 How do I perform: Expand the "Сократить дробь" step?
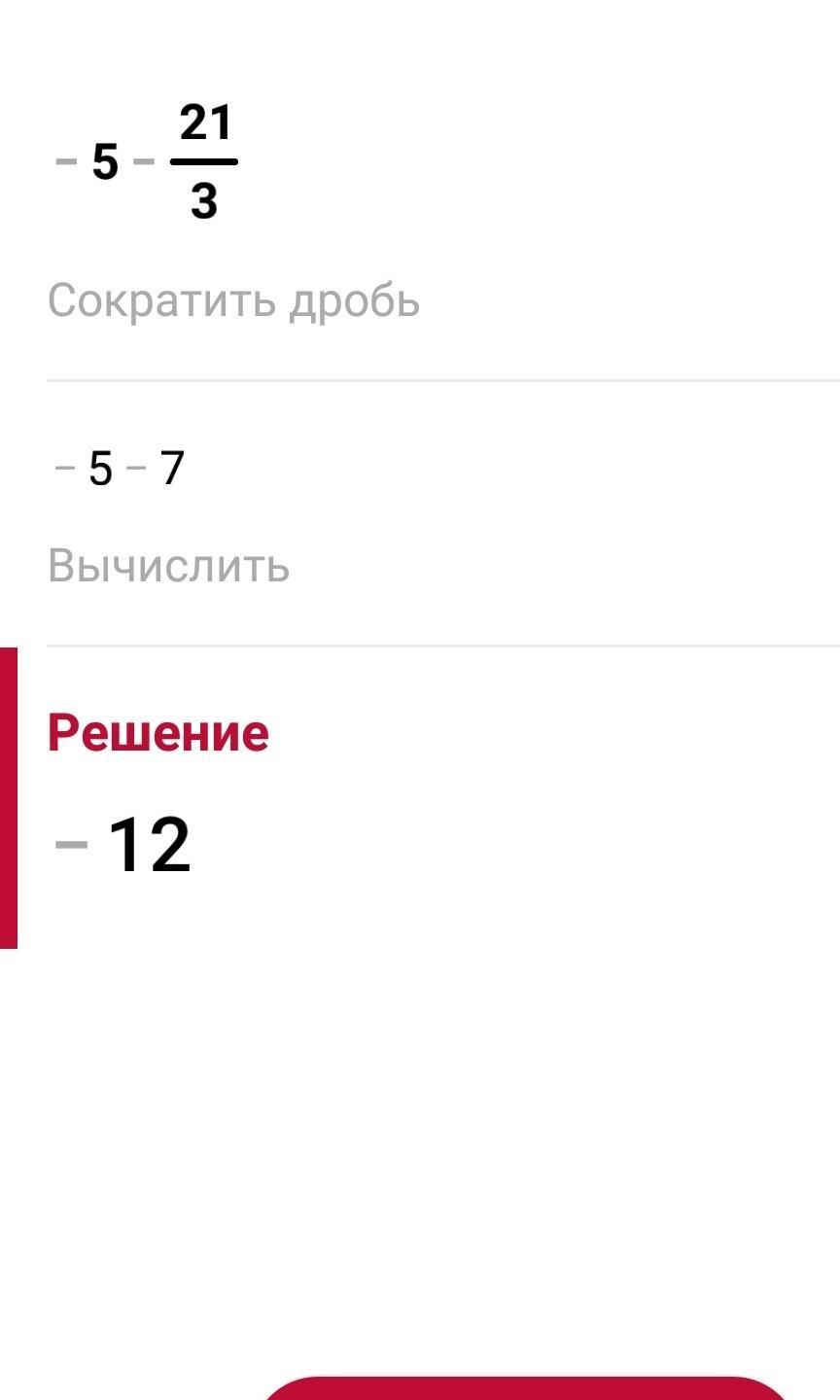(233, 300)
